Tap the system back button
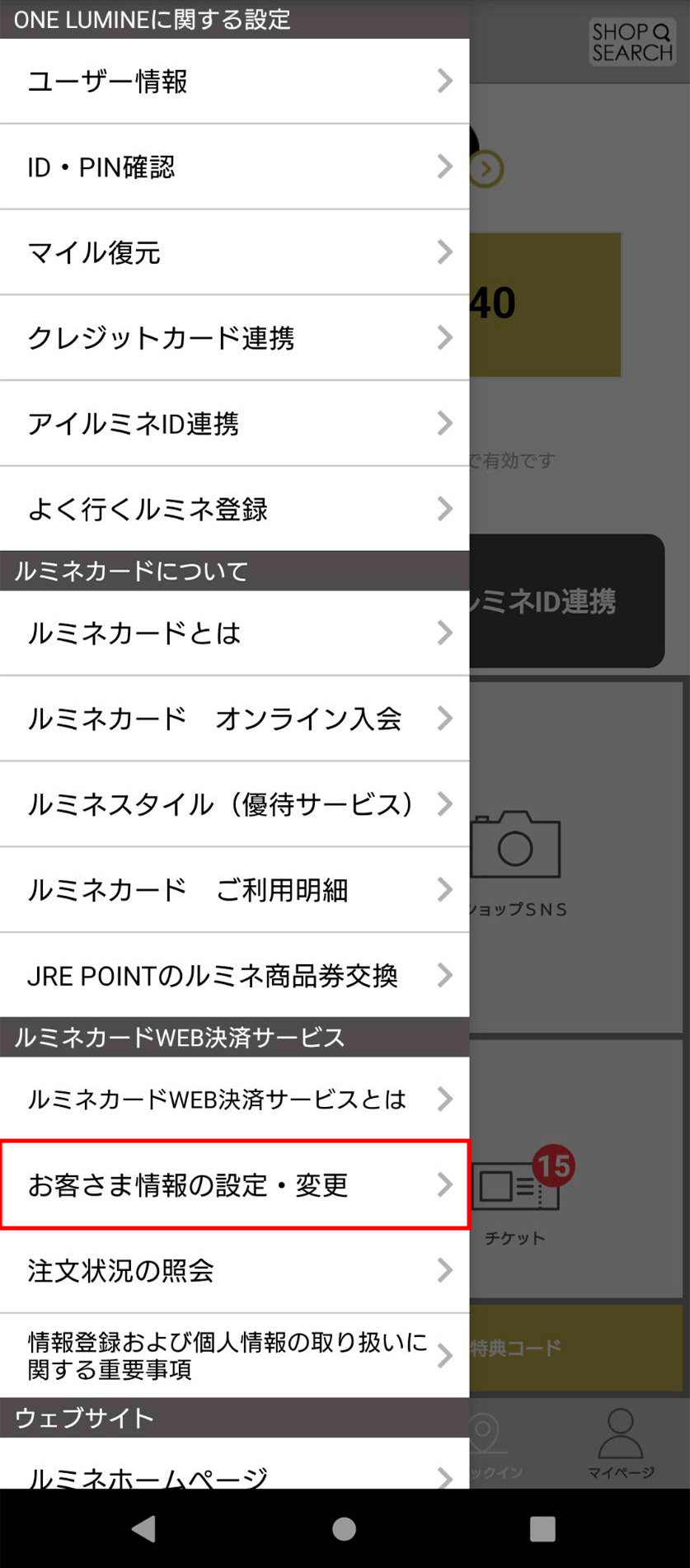Screen dimensions: 690x1568 [x=144, y=1528]
